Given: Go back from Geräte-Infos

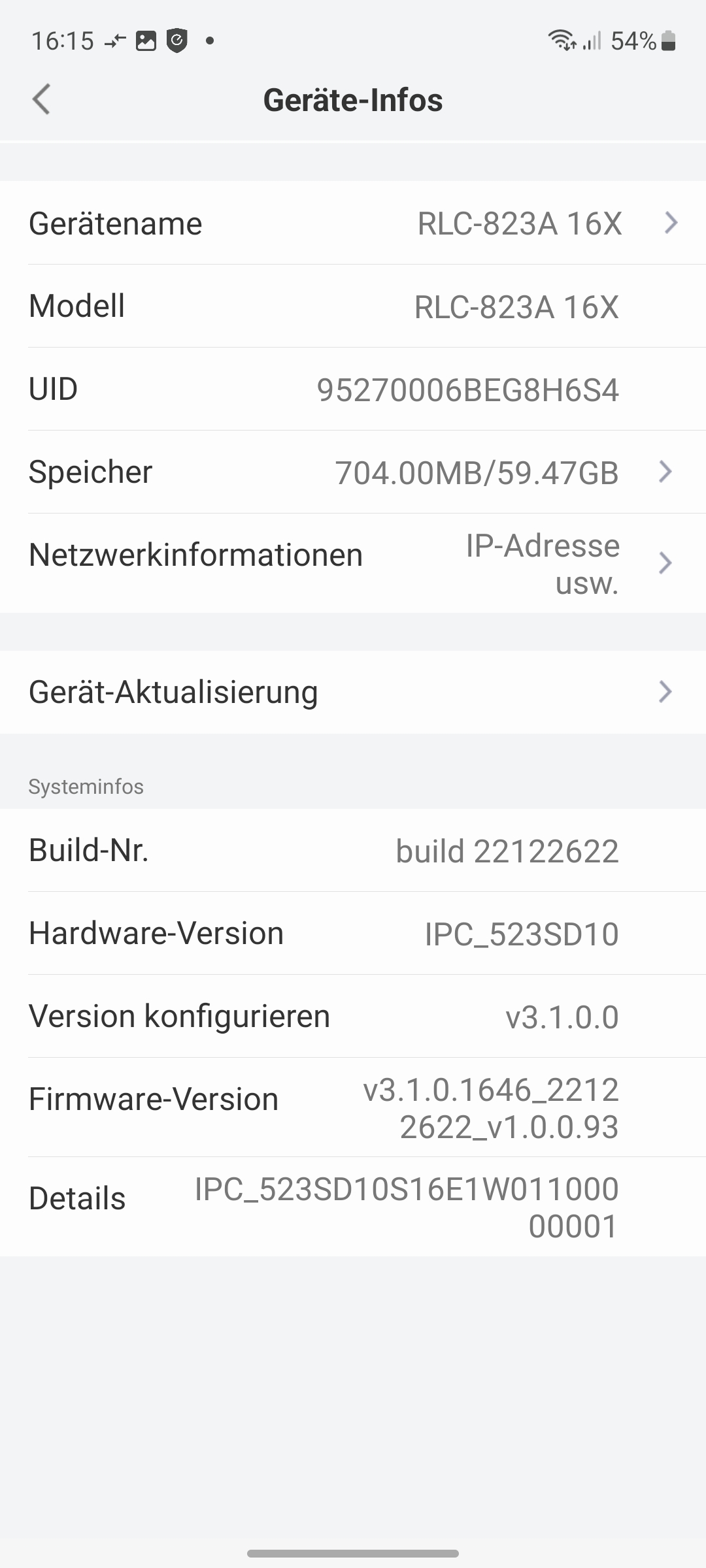Looking at the screenshot, I should pos(41,100).
